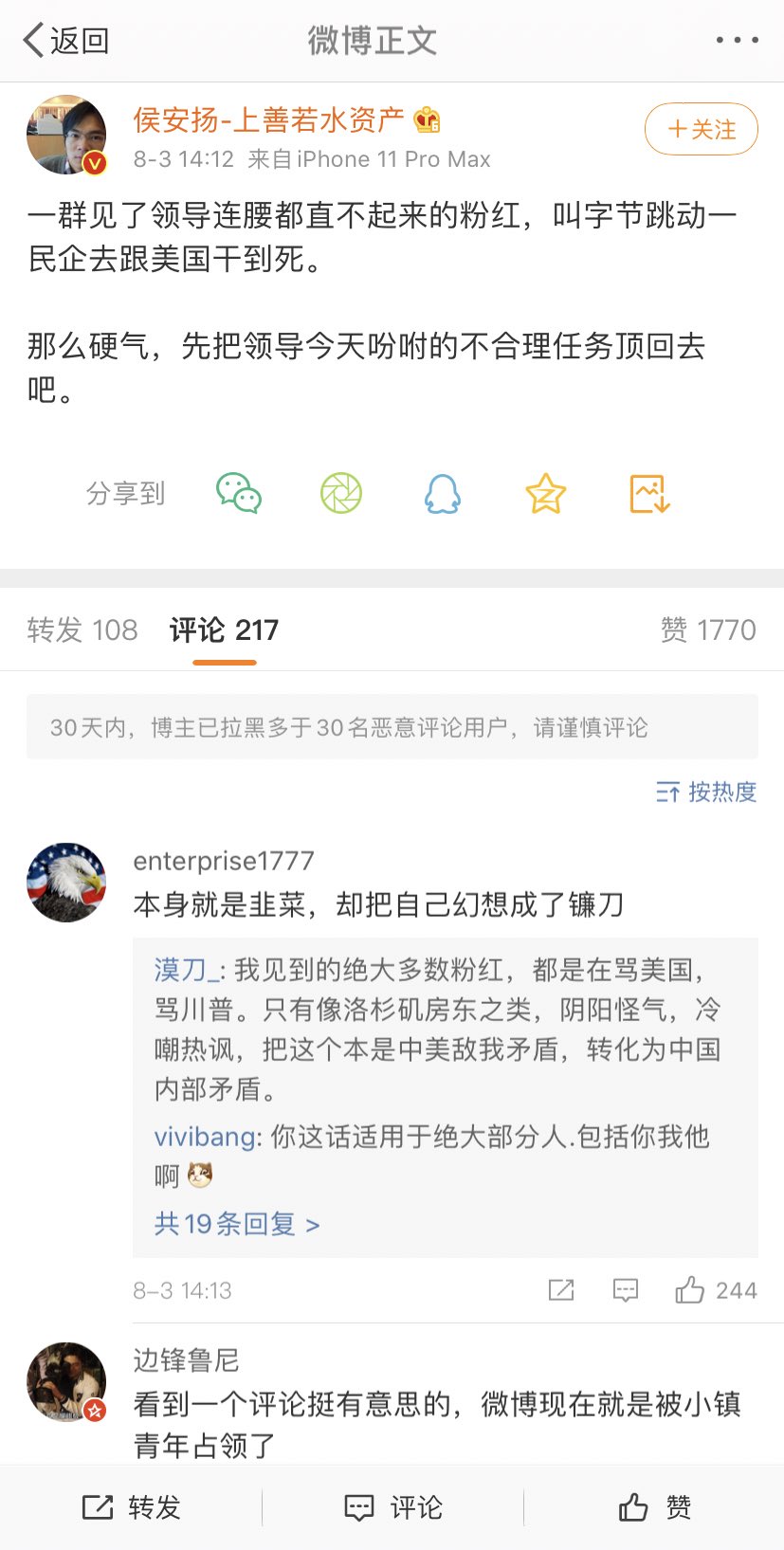Share post to Qzone star icon
784x1550 pixels.
click(x=546, y=493)
